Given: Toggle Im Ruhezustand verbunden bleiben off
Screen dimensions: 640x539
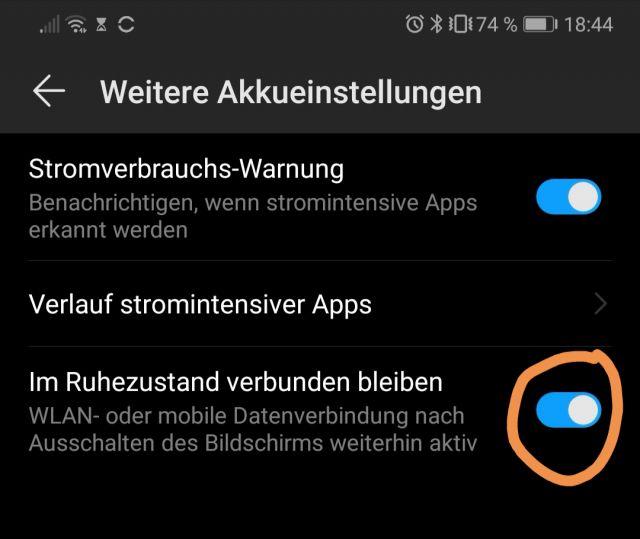Looking at the screenshot, I should (568, 410).
